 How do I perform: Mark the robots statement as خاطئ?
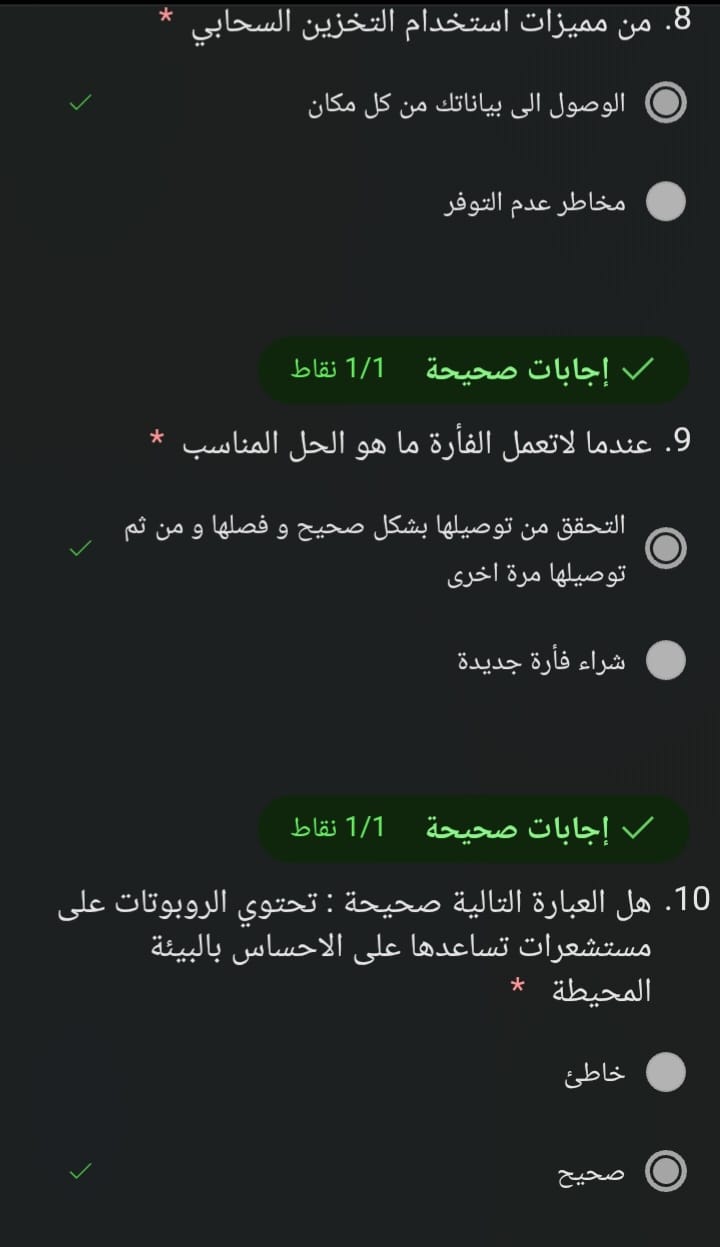[x=666, y=1073]
